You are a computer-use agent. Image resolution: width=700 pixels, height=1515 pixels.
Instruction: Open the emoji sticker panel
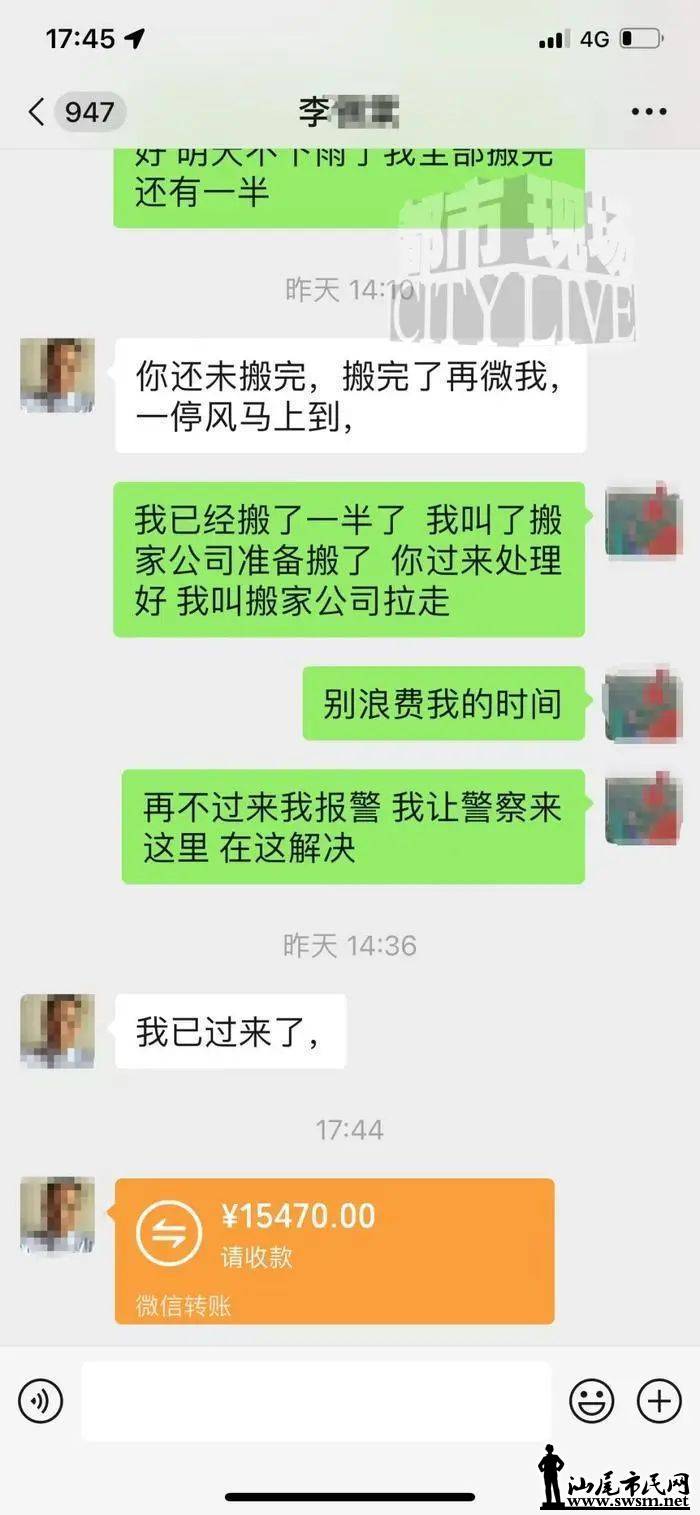(x=592, y=1401)
